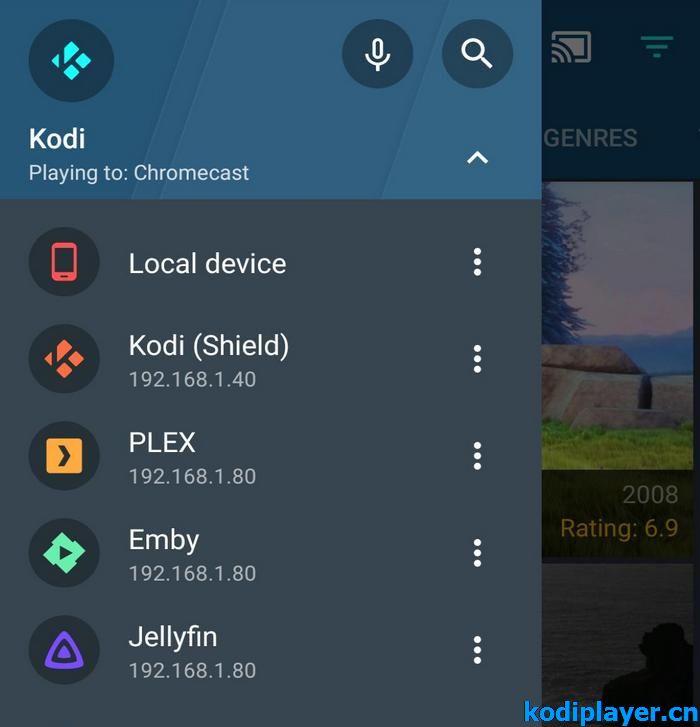
Task: Select Local device as the player
Action: pos(207,263)
